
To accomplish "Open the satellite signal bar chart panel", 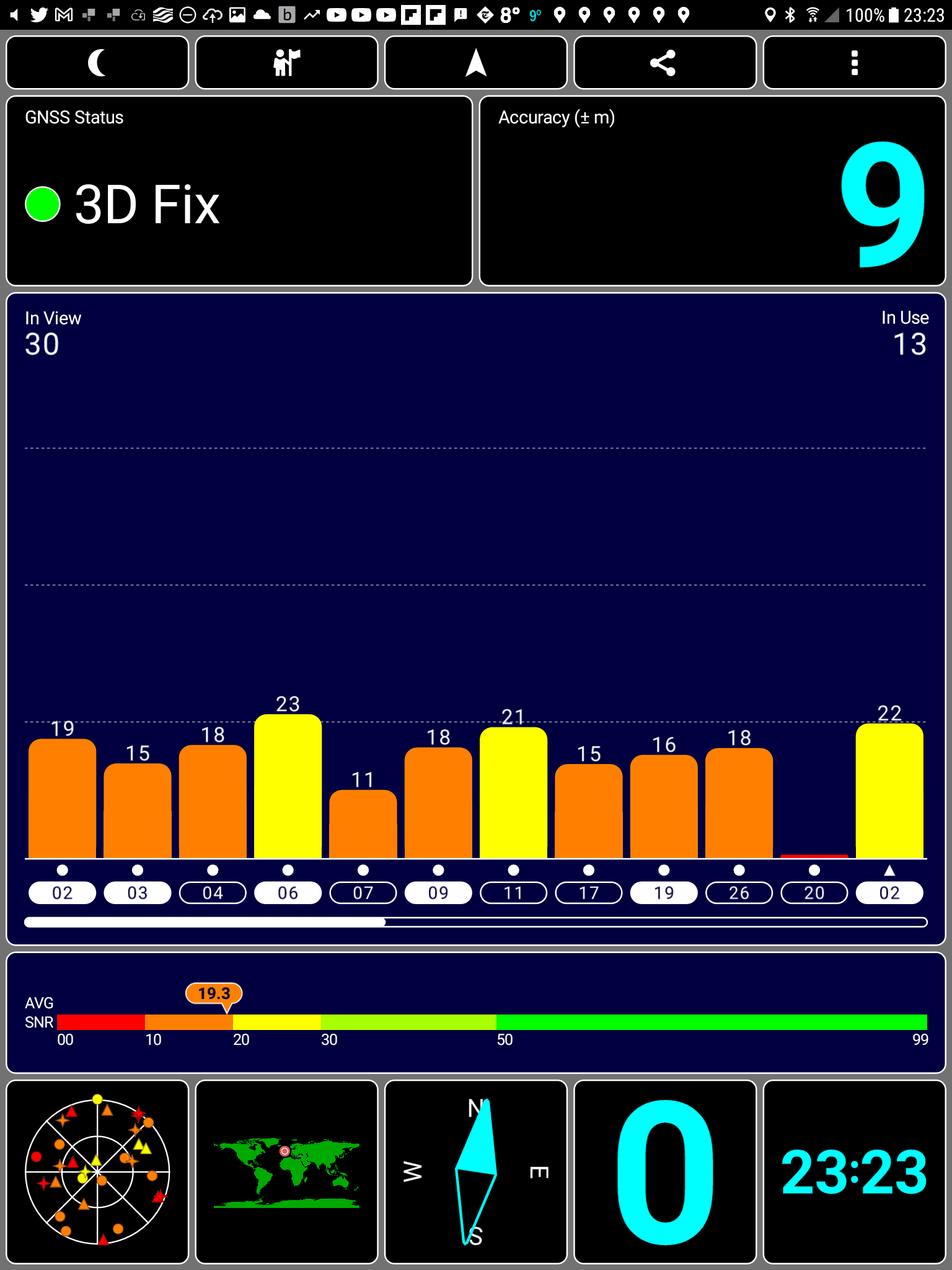I will pyautogui.click(x=475, y=558).
